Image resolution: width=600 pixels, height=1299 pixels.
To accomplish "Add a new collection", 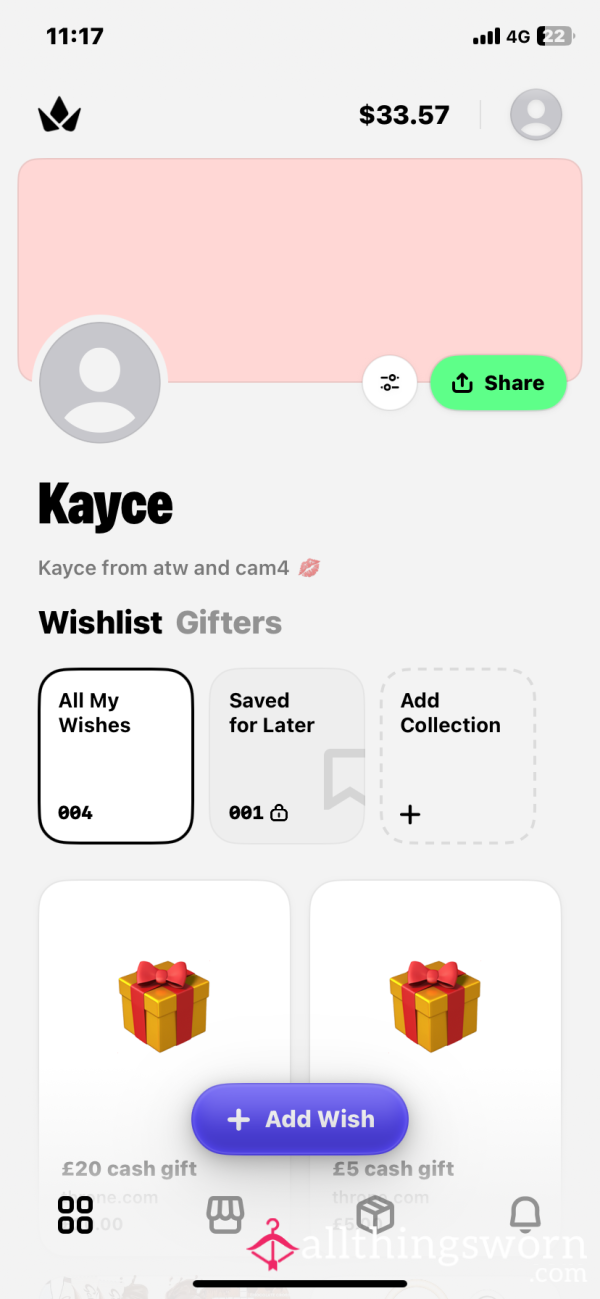I will tap(458, 756).
